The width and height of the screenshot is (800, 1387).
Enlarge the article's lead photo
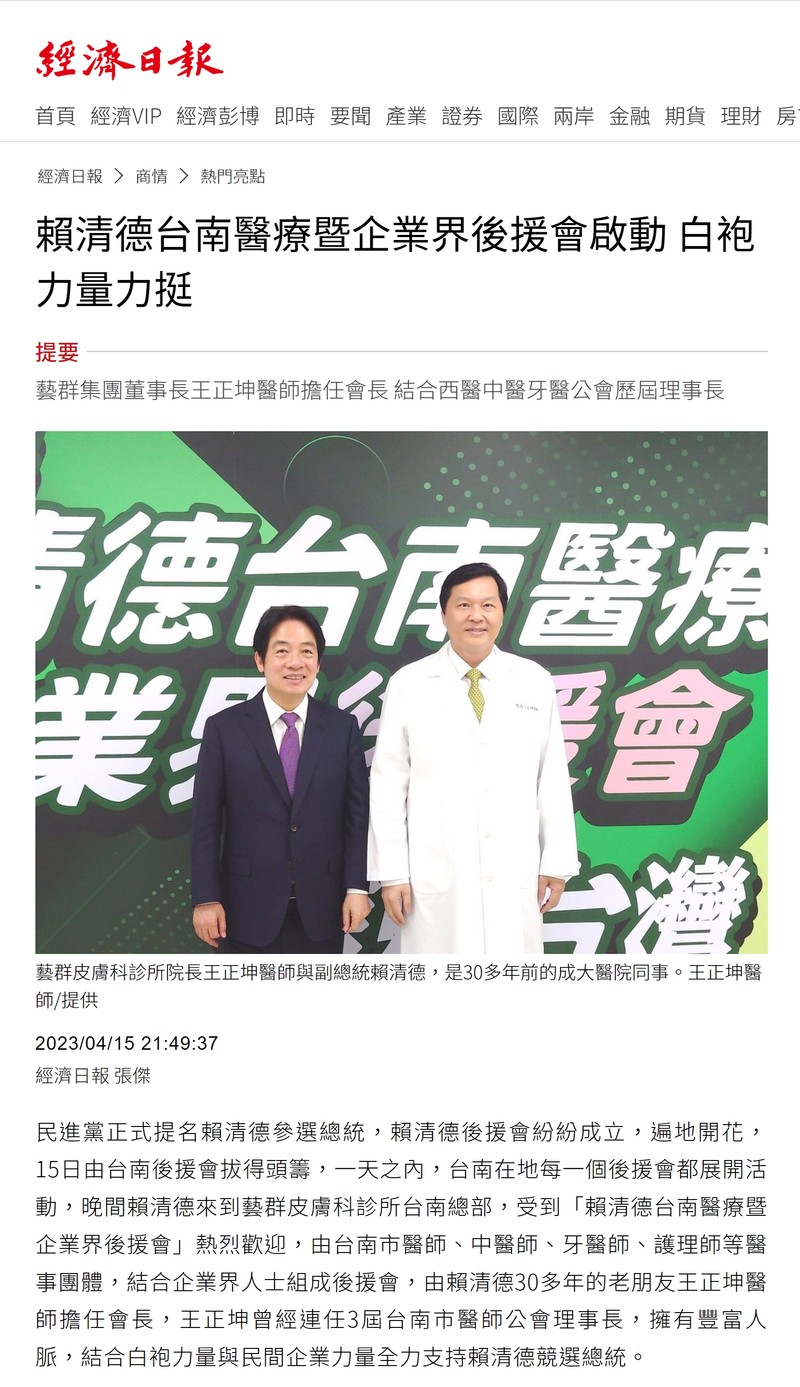click(401, 692)
